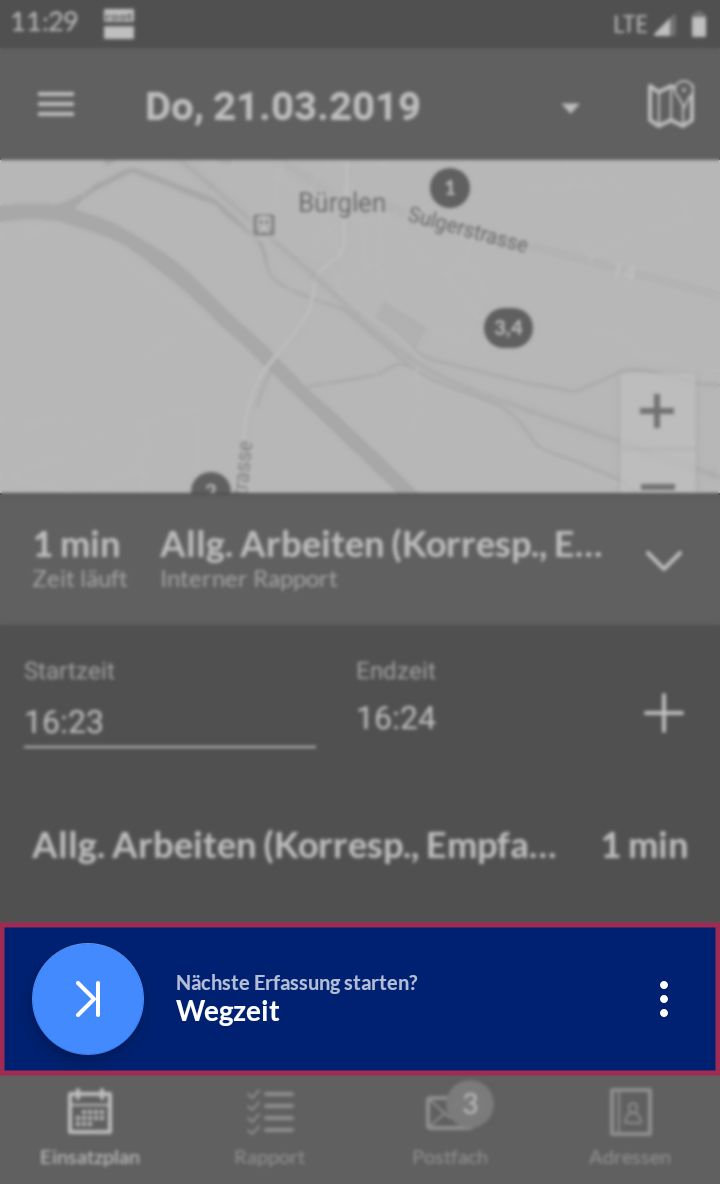Start the next Wegzeit recording
This screenshot has width=720, height=1184.
tap(88, 999)
